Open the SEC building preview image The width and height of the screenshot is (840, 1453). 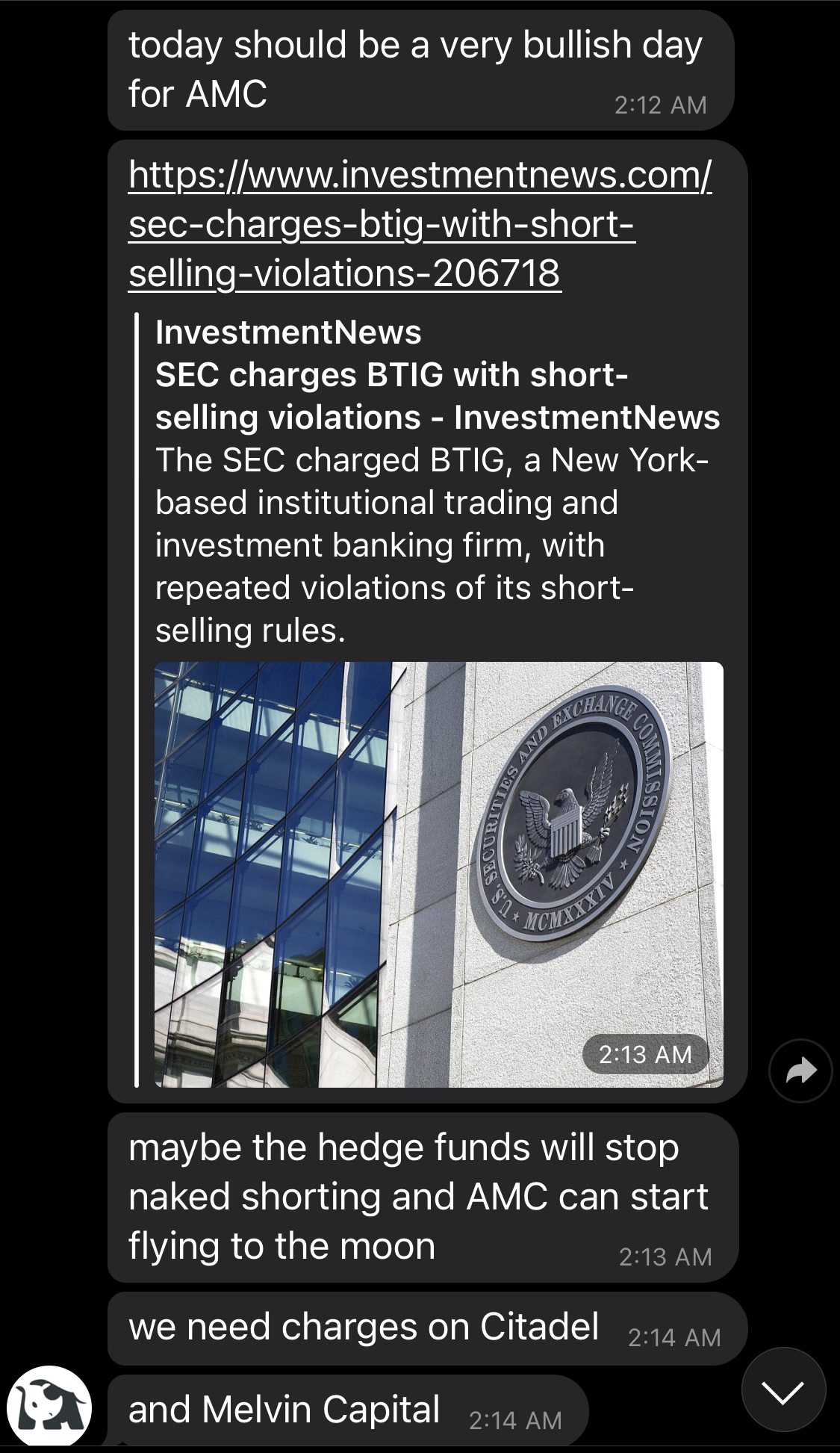coord(438,874)
